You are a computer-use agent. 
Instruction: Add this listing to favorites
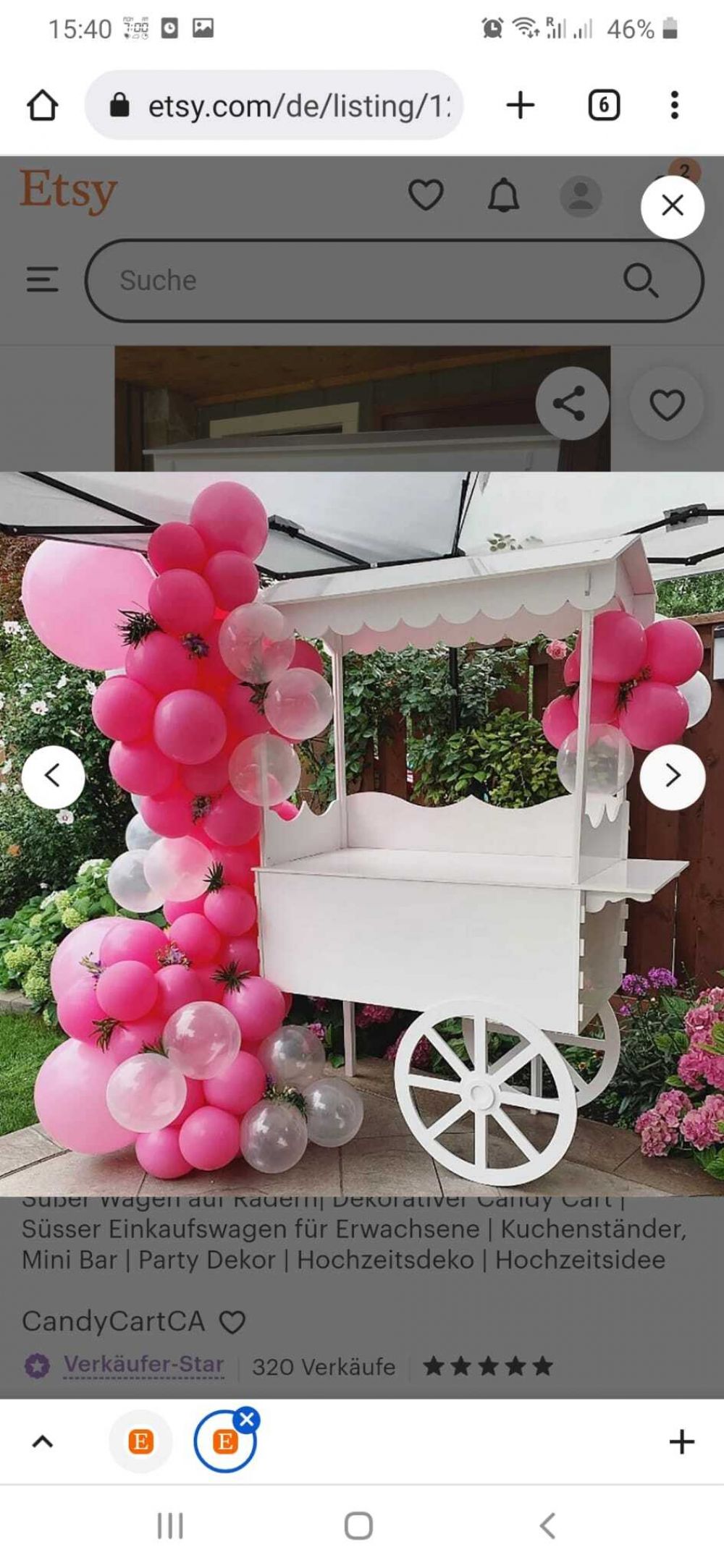[x=667, y=404]
